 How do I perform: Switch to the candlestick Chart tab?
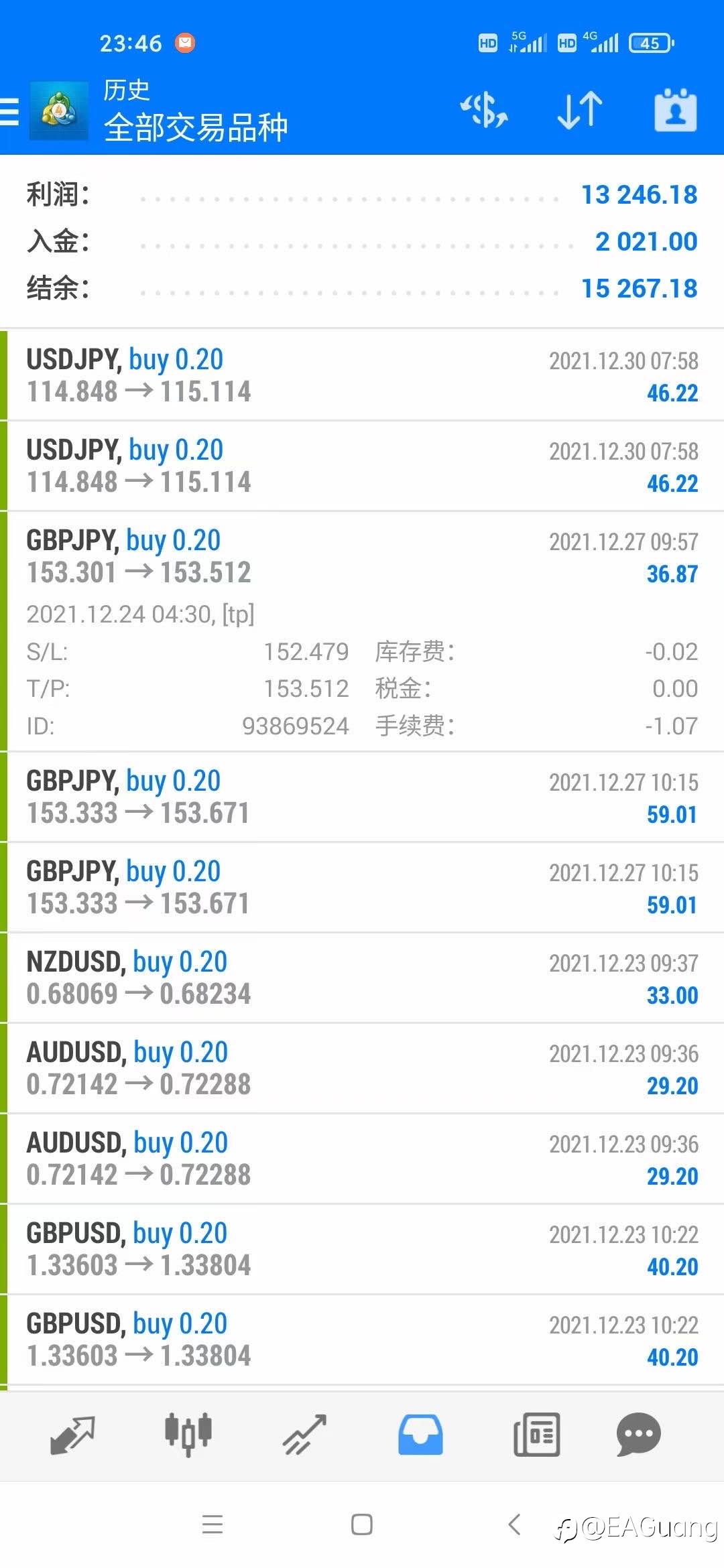click(x=188, y=1435)
